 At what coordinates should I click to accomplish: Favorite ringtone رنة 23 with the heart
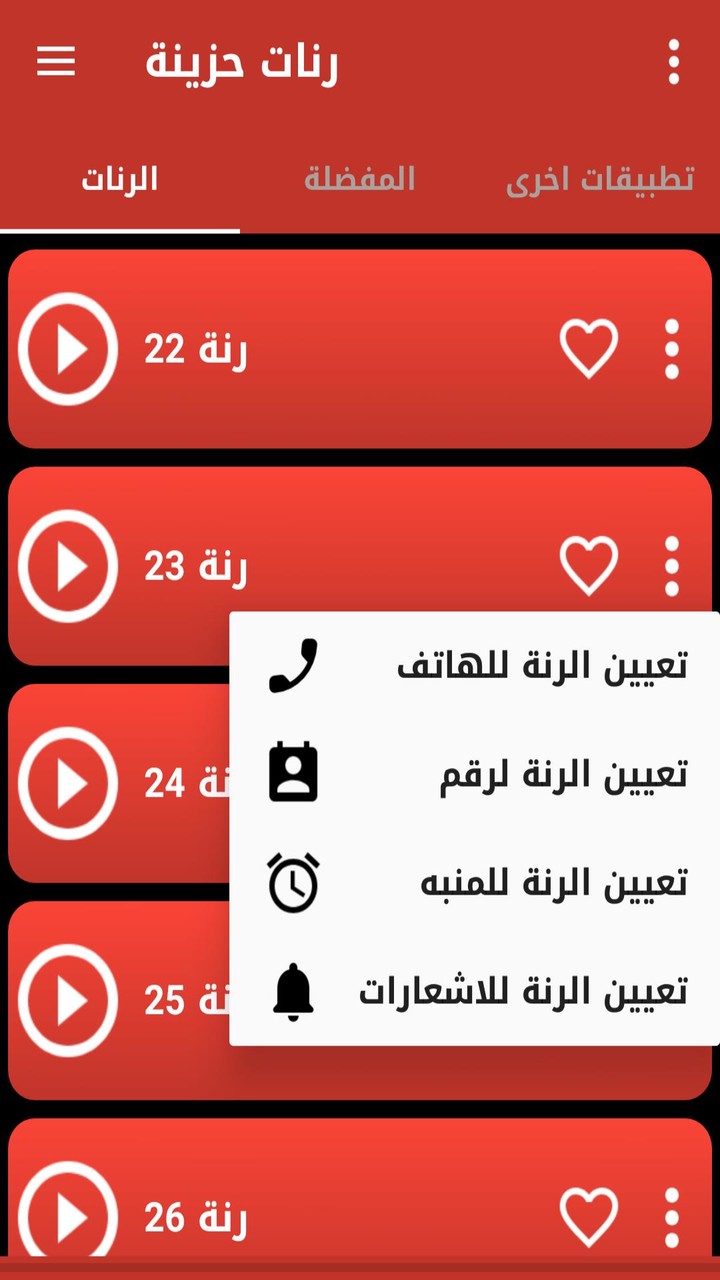589,564
